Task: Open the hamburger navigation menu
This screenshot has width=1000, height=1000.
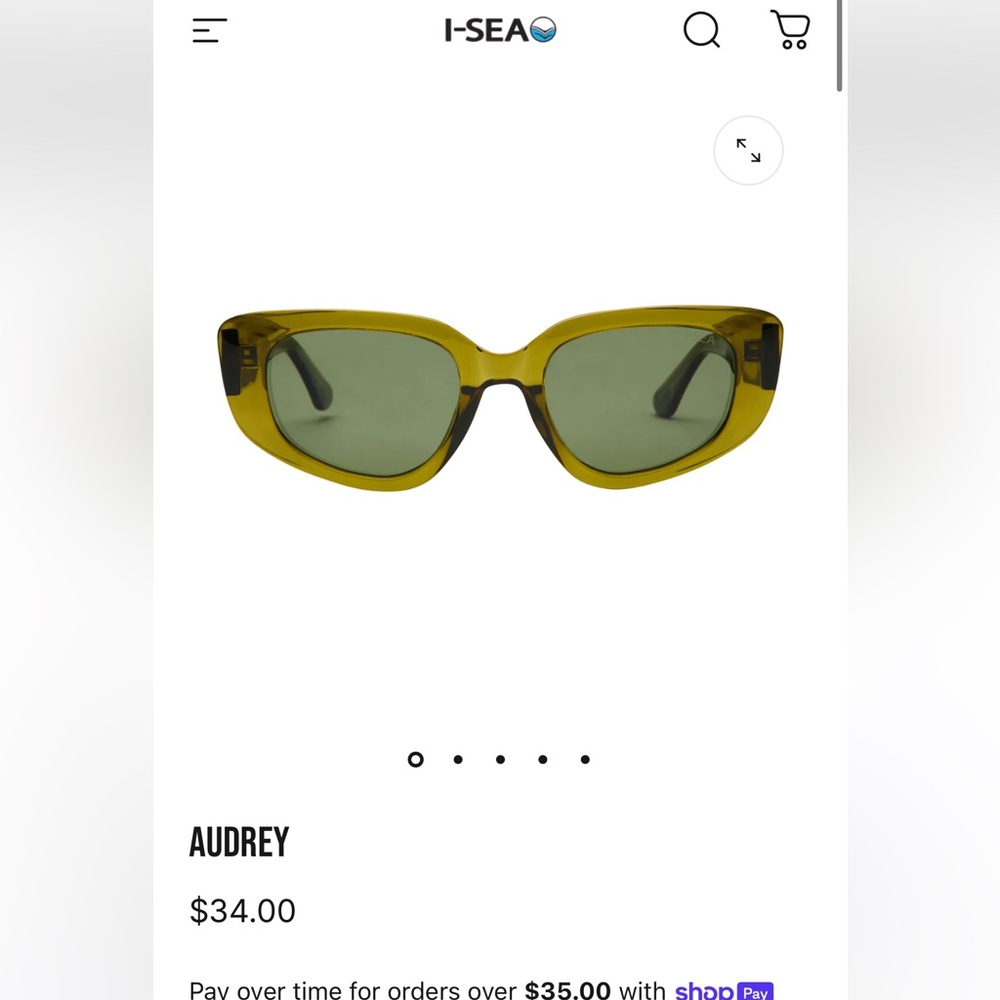Action: 209,31
